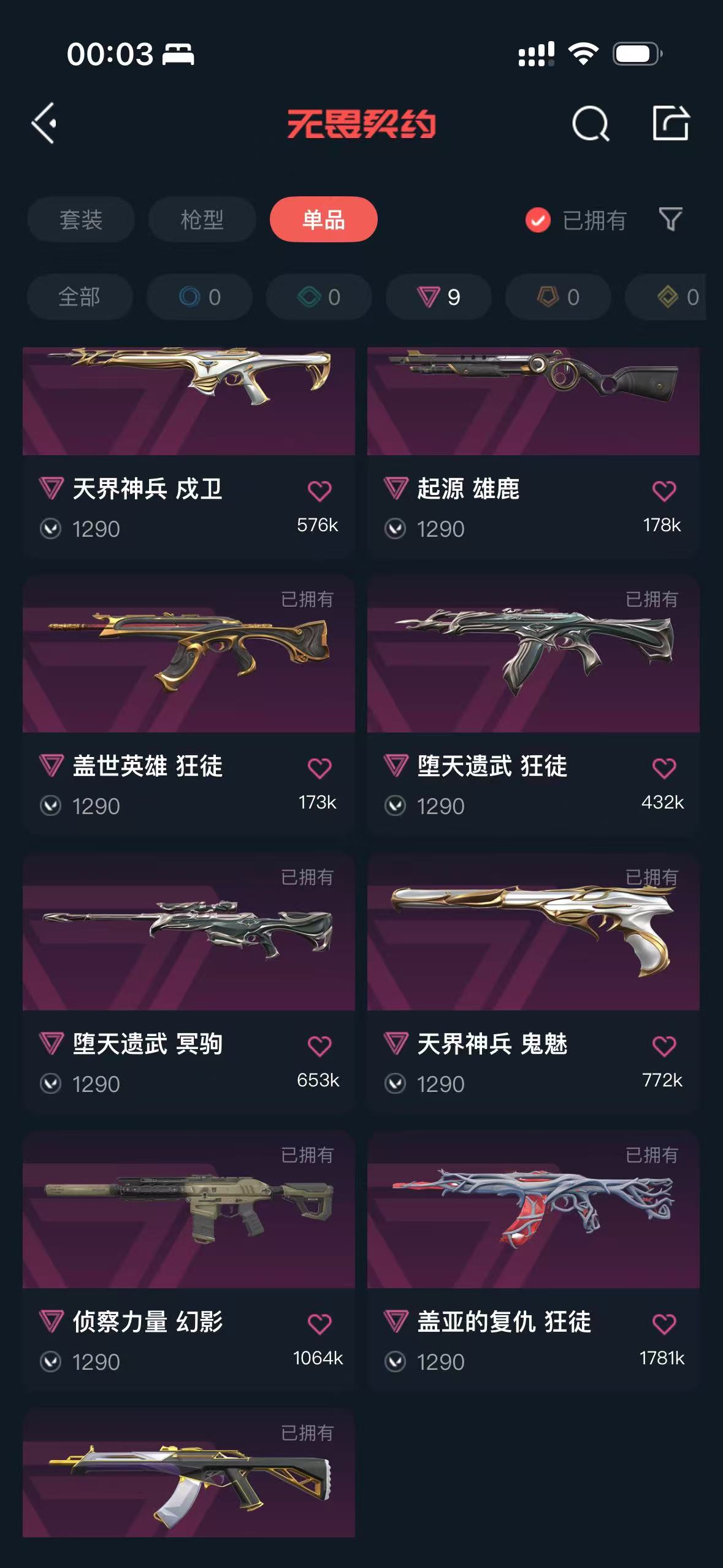This screenshot has width=723, height=1568.
Task: Select the 单品 tab
Action: (323, 220)
